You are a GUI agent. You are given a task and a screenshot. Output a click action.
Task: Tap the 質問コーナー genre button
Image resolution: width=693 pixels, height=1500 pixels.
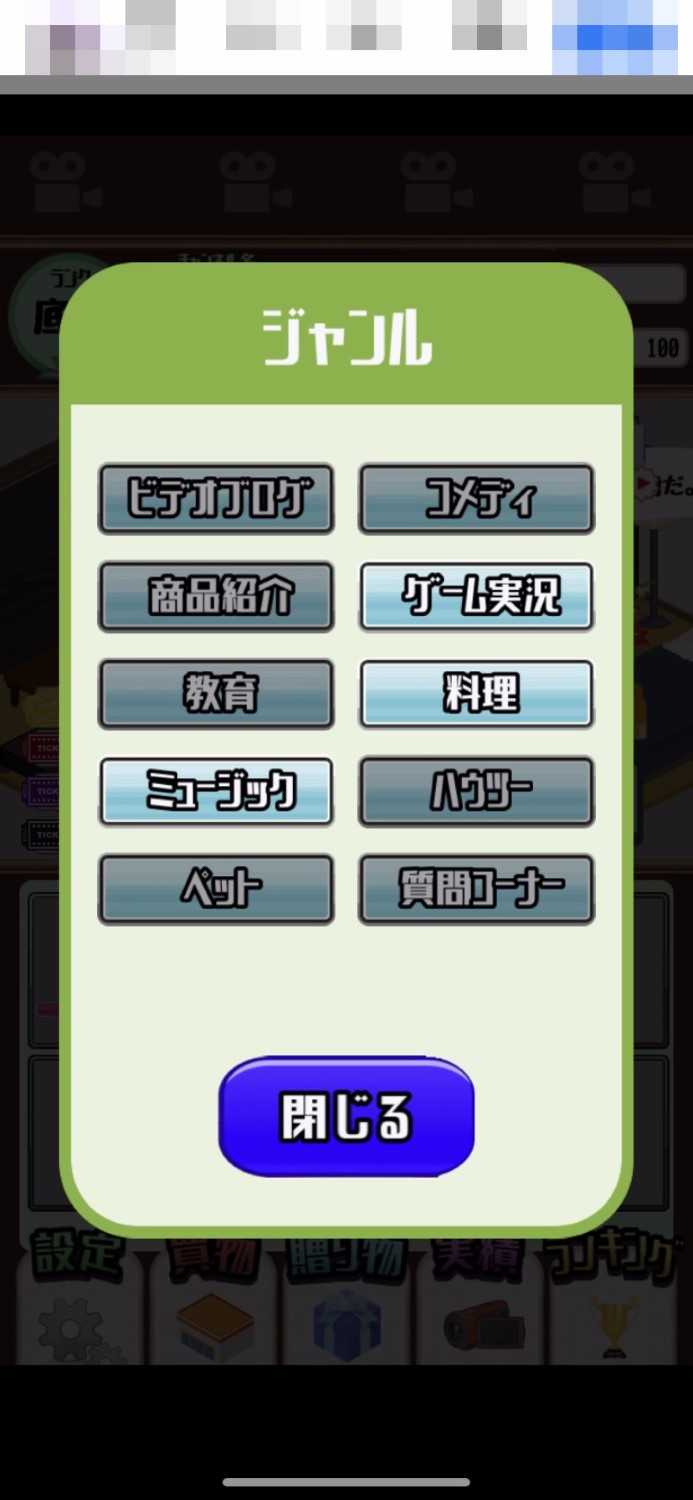pyautogui.click(x=476, y=888)
